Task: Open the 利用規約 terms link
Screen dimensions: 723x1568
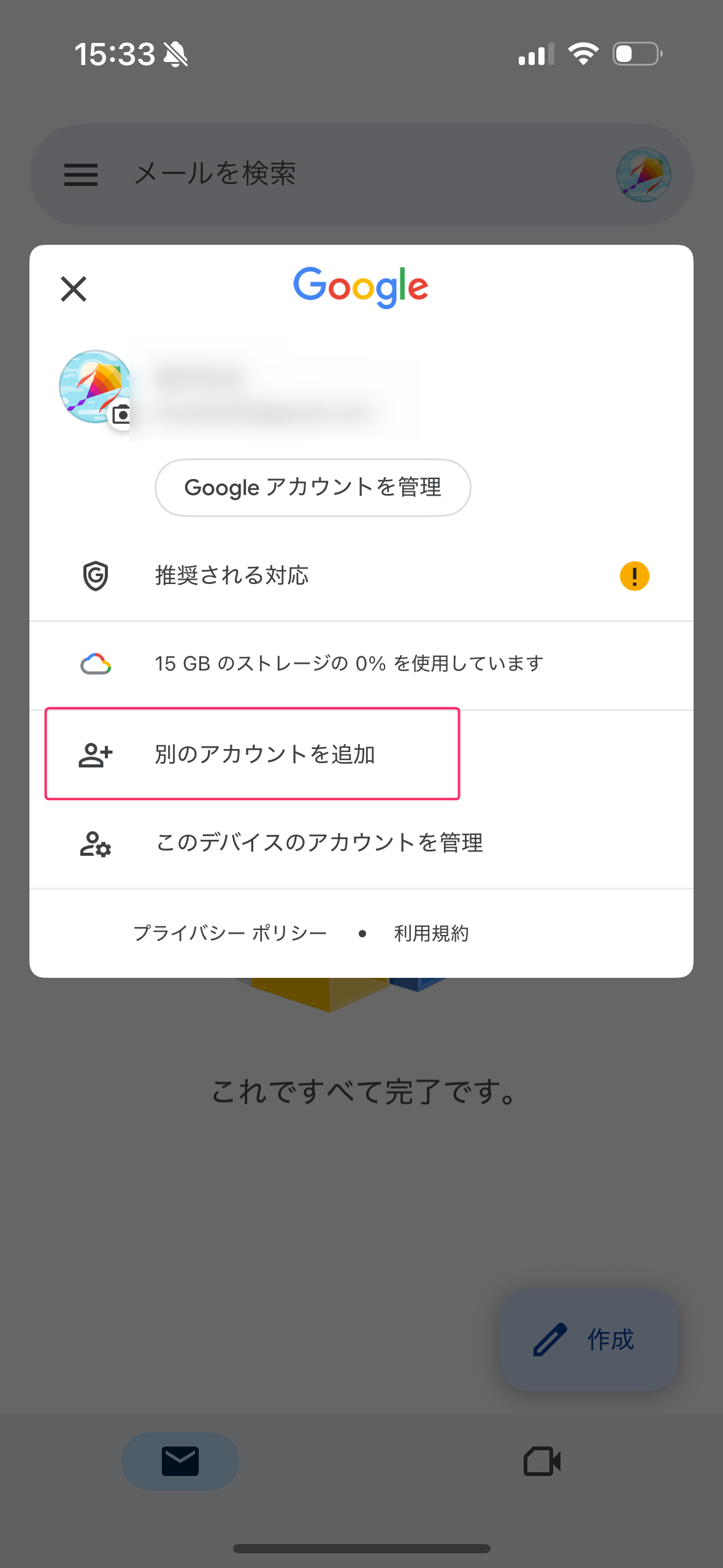Action: click(431, 933)
